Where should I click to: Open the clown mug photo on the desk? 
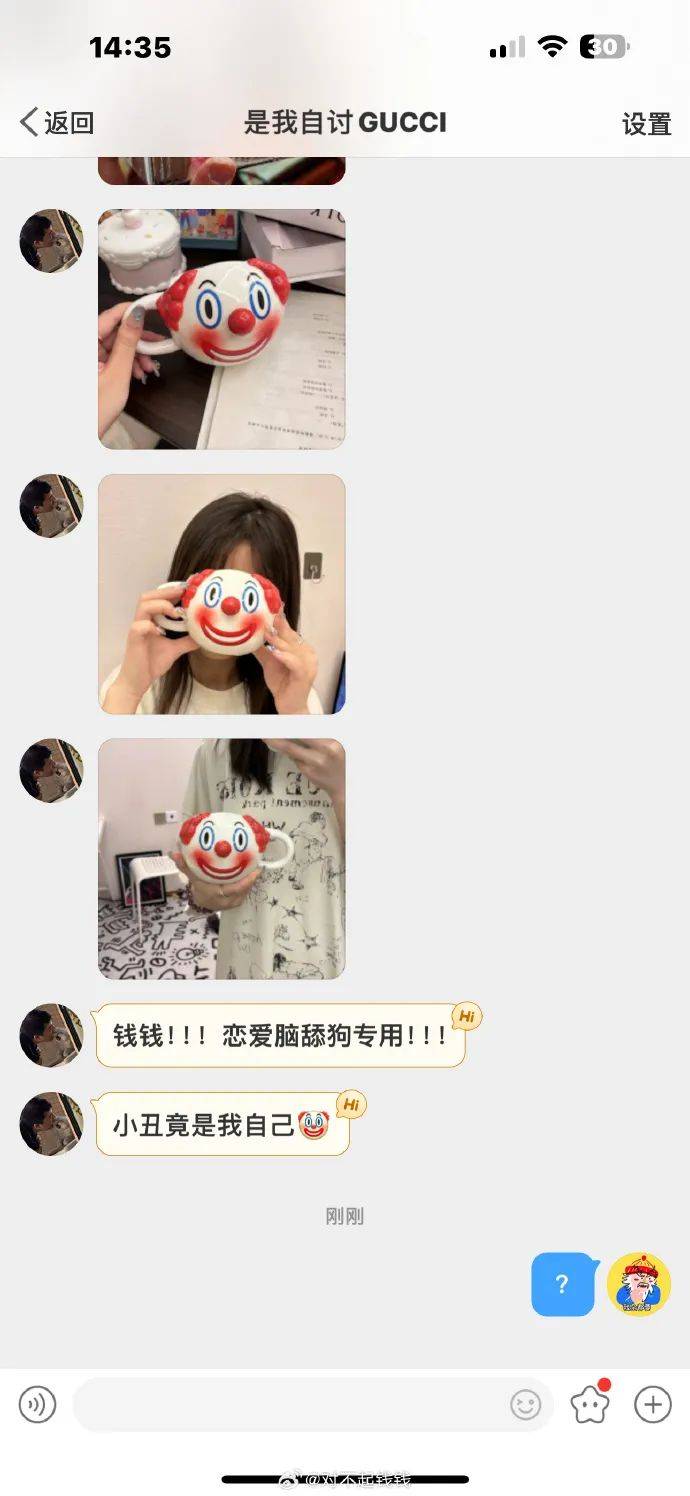click(x=221, y=328)
